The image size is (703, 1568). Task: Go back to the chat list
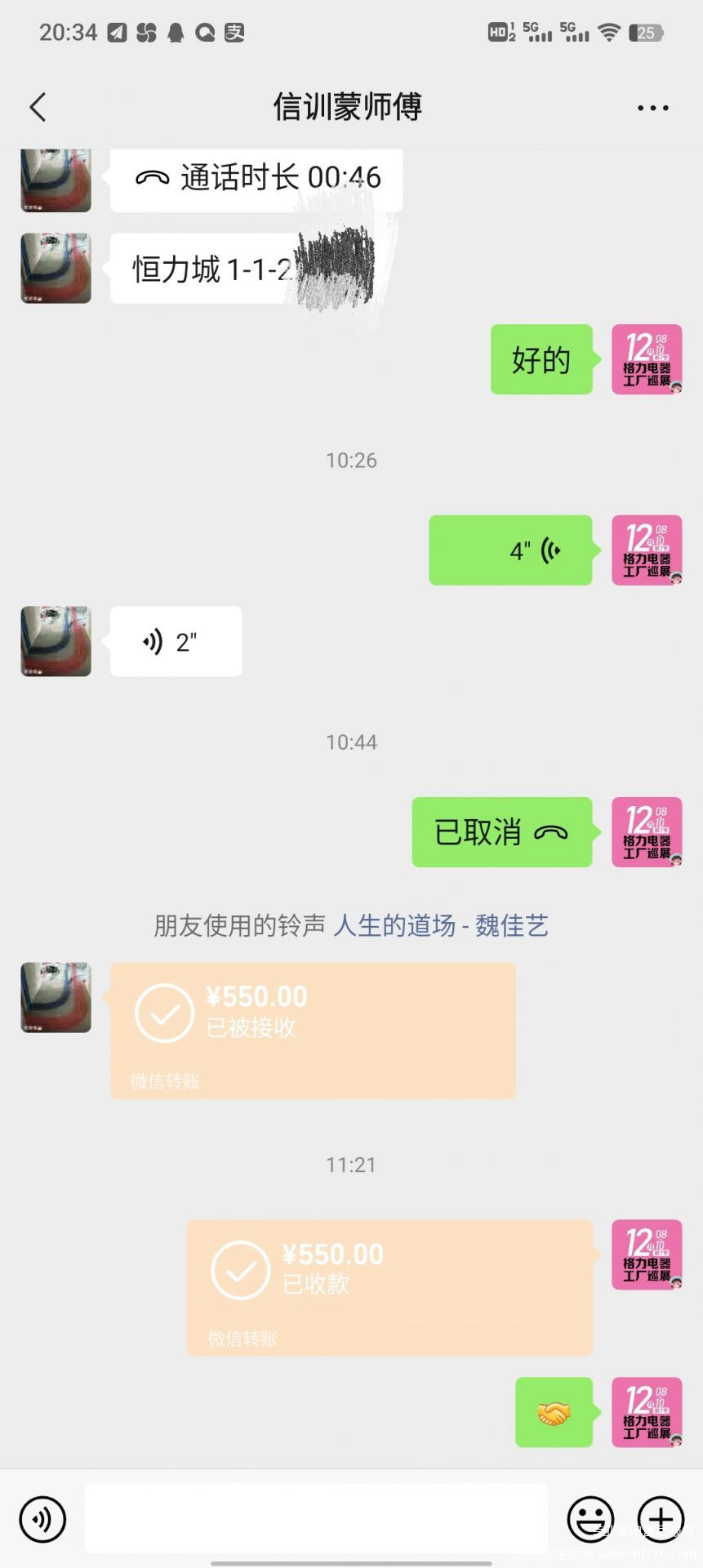click(x=38, y=107)
